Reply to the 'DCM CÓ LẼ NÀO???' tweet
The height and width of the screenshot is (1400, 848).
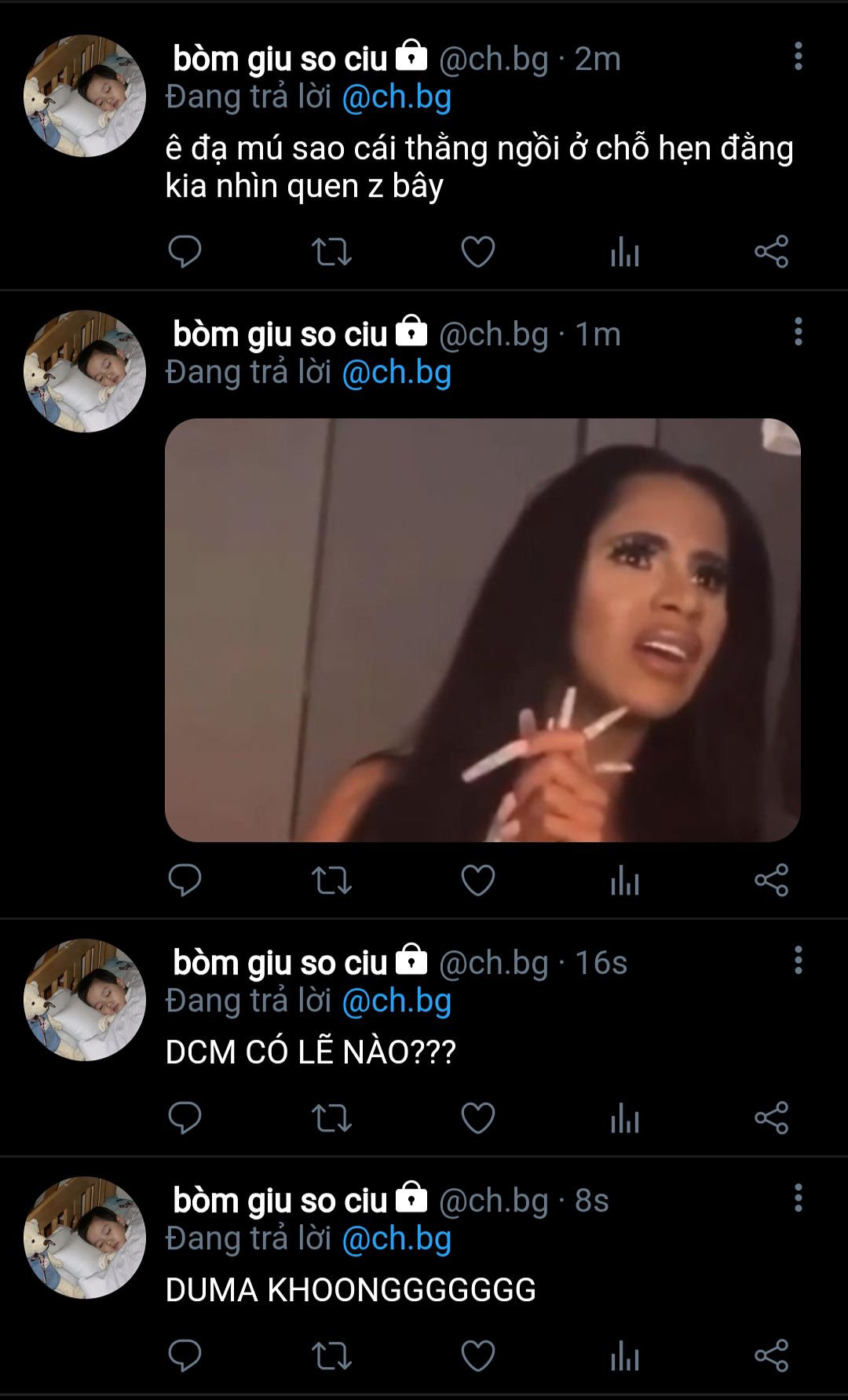click(185, 1118)
